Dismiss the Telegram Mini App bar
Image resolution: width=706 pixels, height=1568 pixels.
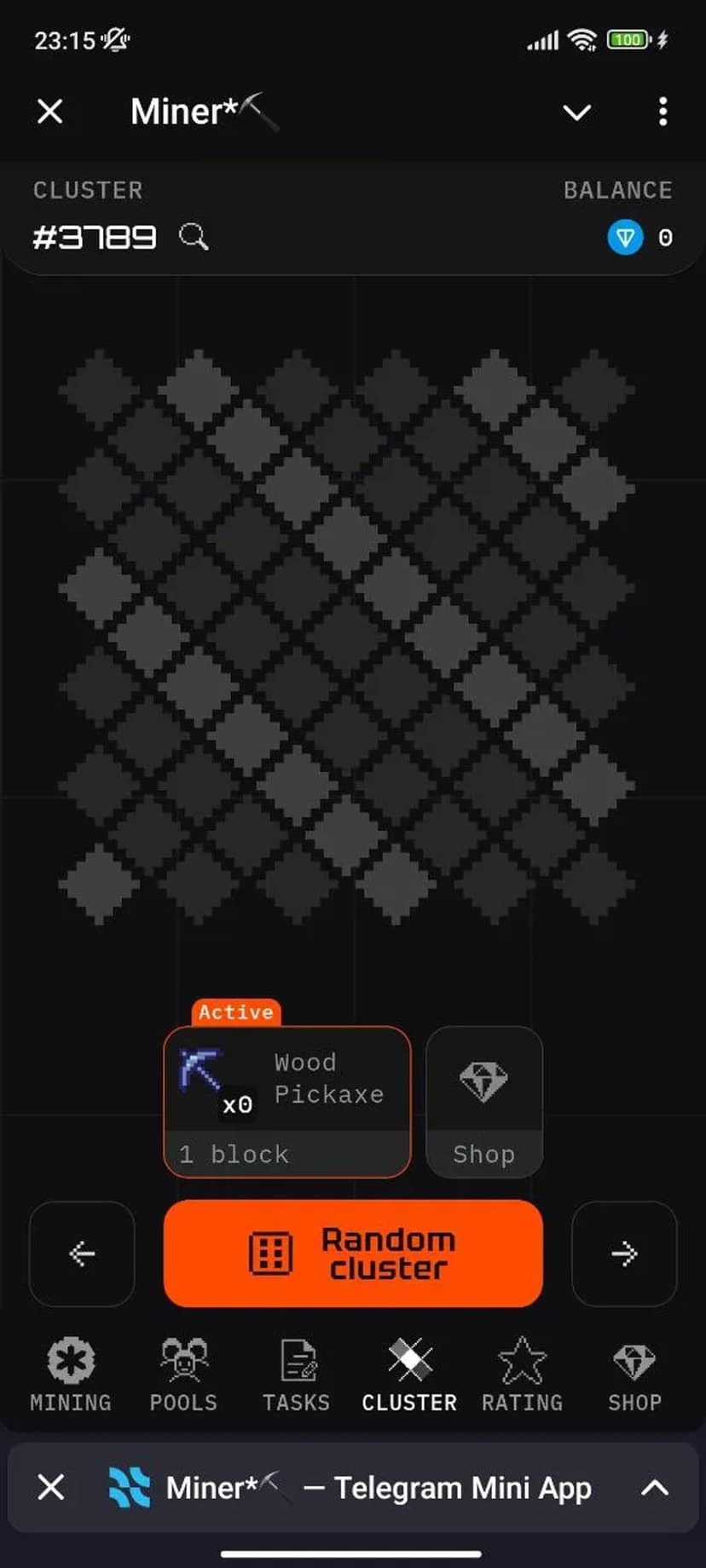(x=51, y=1487)
